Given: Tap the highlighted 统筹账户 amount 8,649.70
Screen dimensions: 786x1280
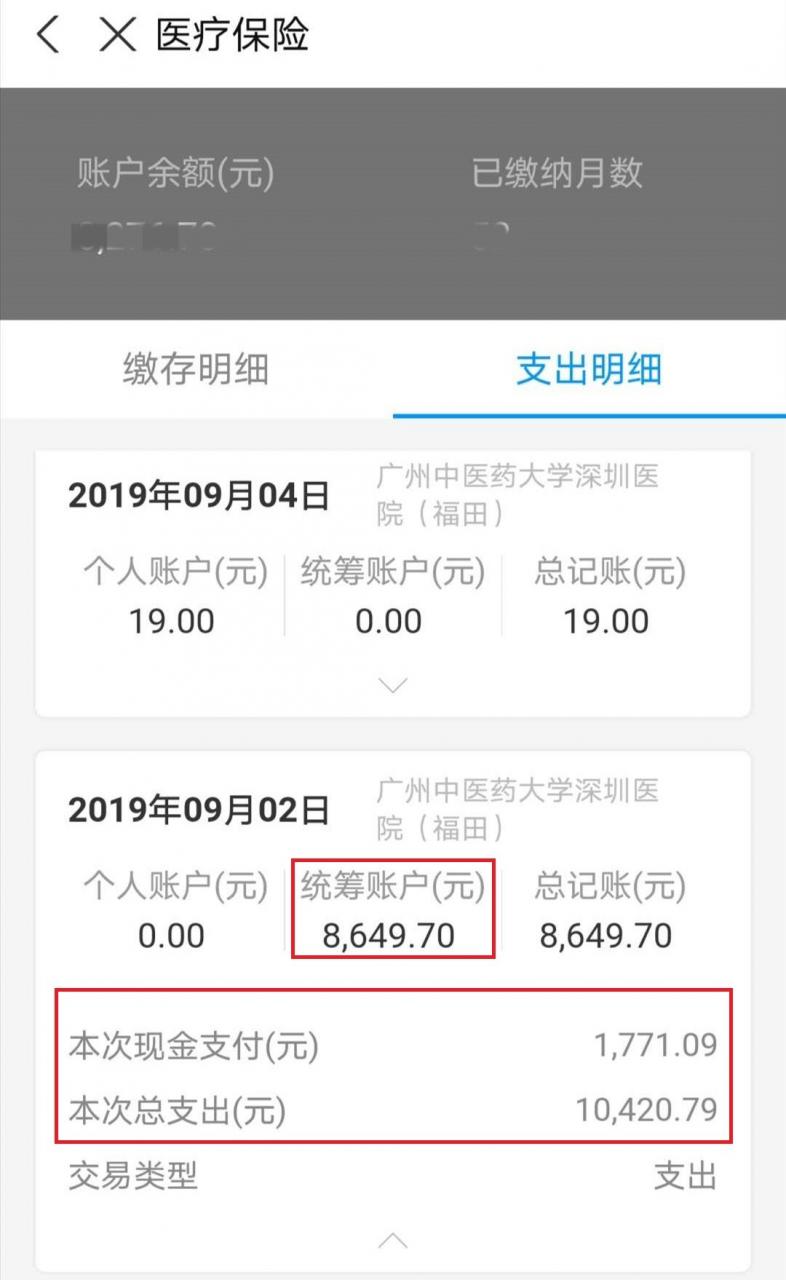Looking at the screenshot, I should pyautogui.click(x=392, y=935).
